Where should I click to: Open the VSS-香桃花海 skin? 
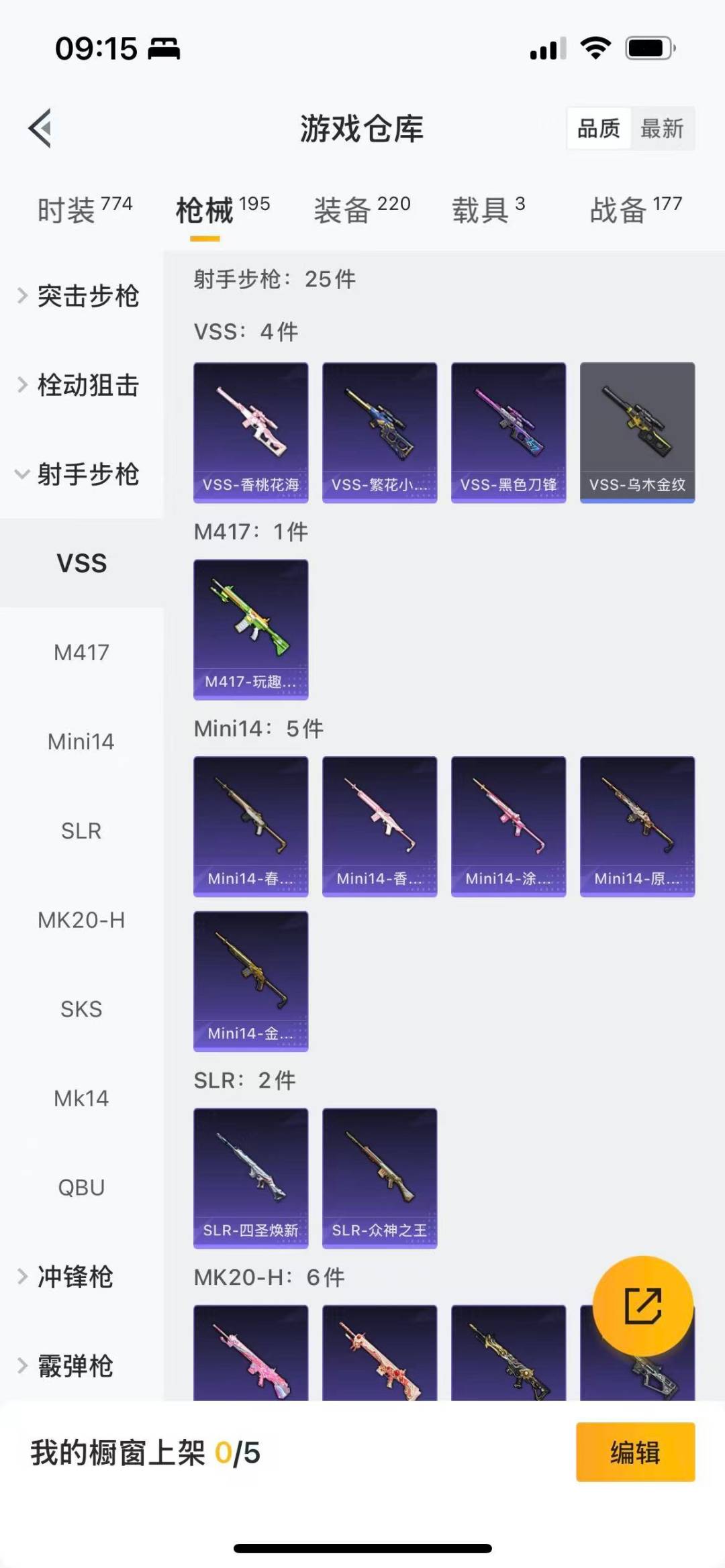[x=250, y=432]
